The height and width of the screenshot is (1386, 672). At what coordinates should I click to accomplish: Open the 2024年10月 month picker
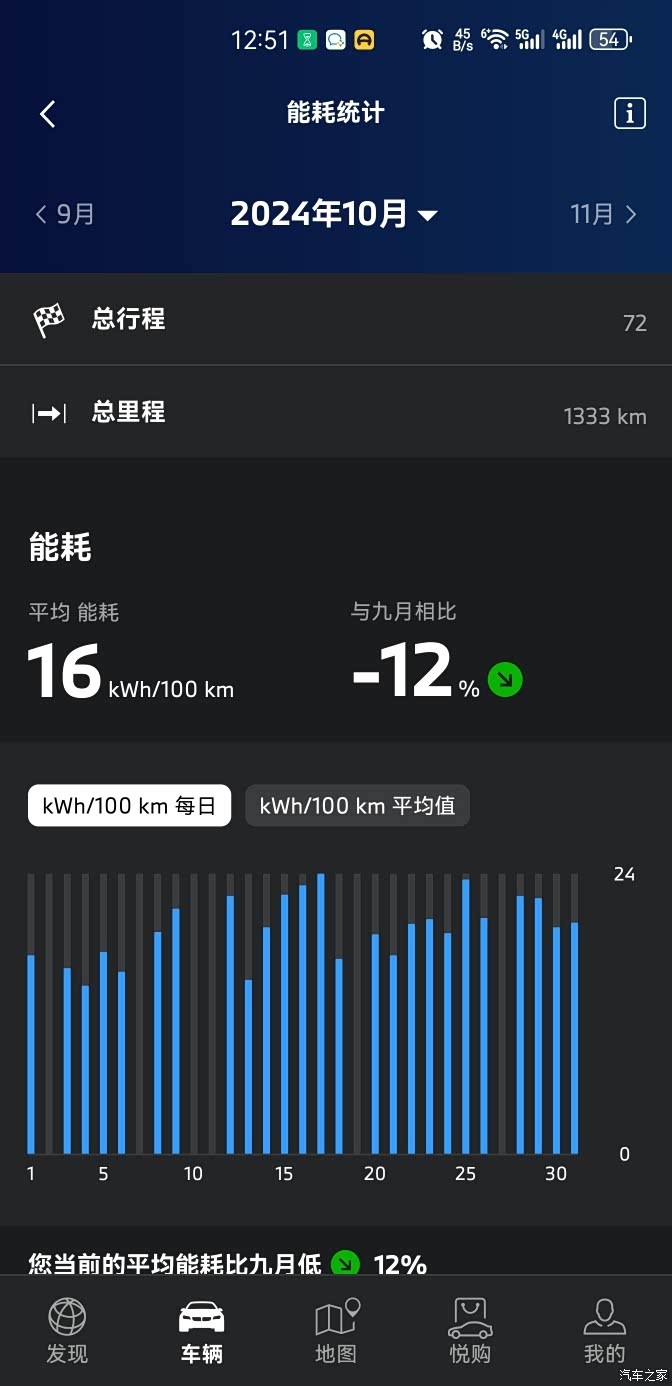(334, 214)
